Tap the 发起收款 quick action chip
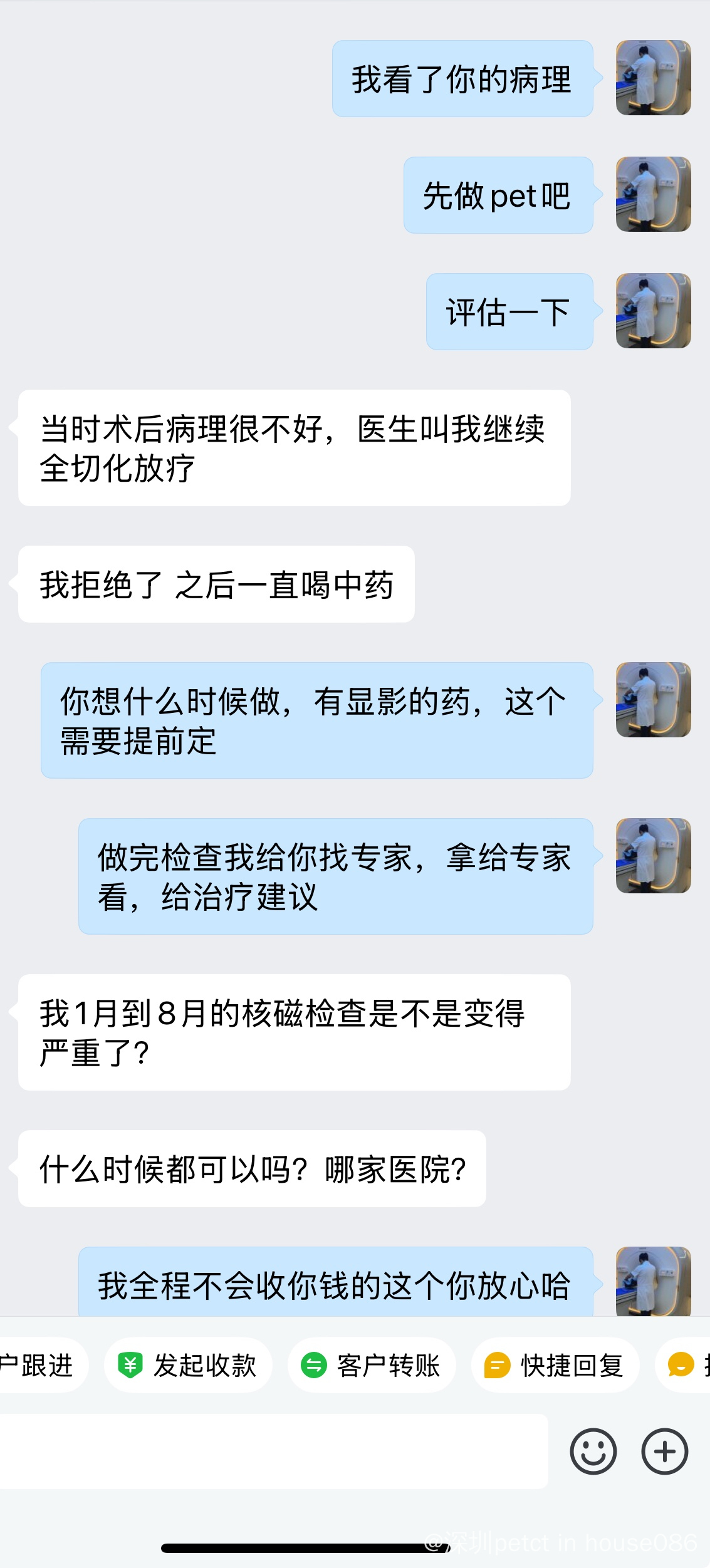 pyautogui.click(x=188, y=1366)
